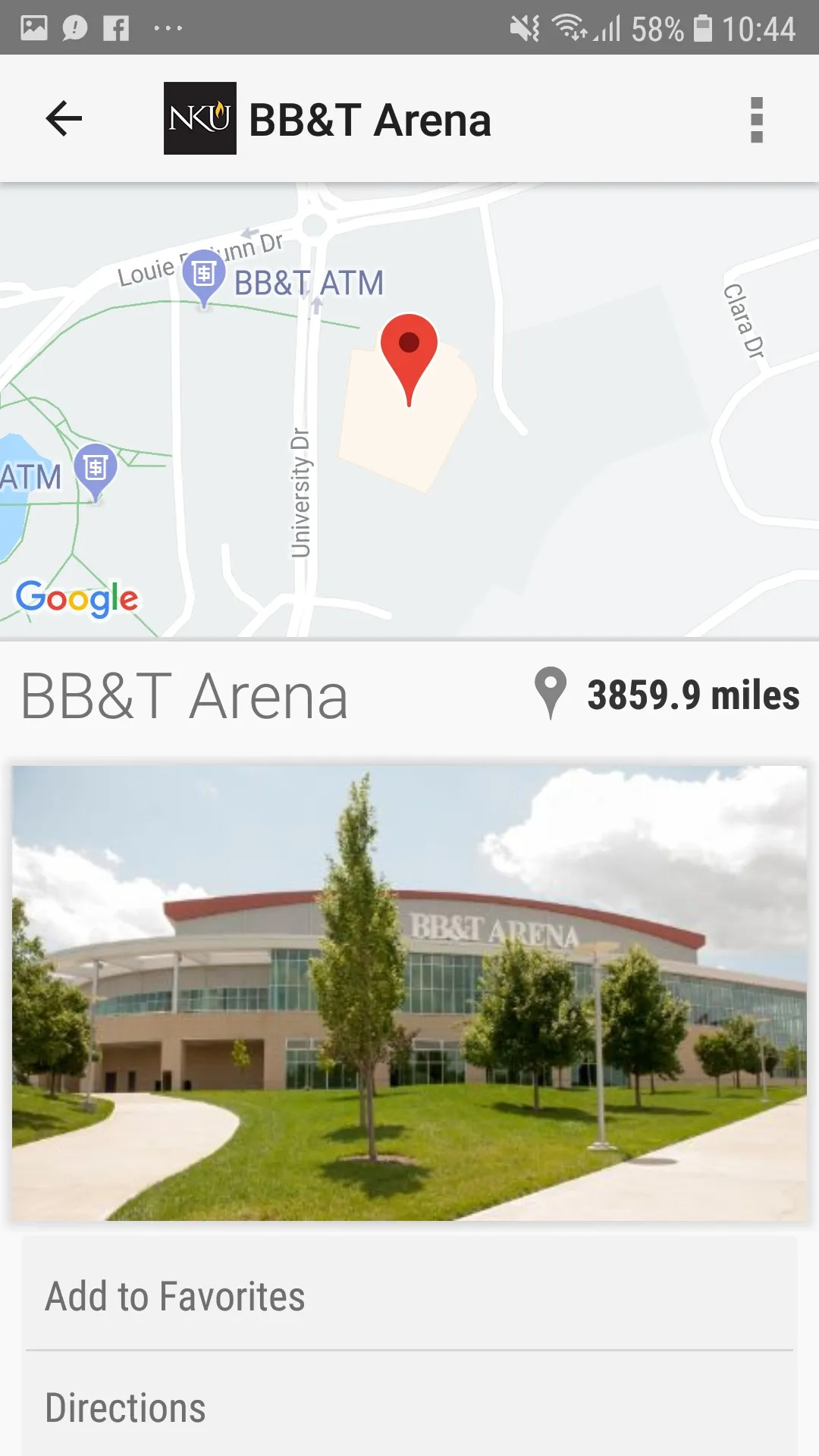Open the three-dot overflow menu

(x=756, y=120)
